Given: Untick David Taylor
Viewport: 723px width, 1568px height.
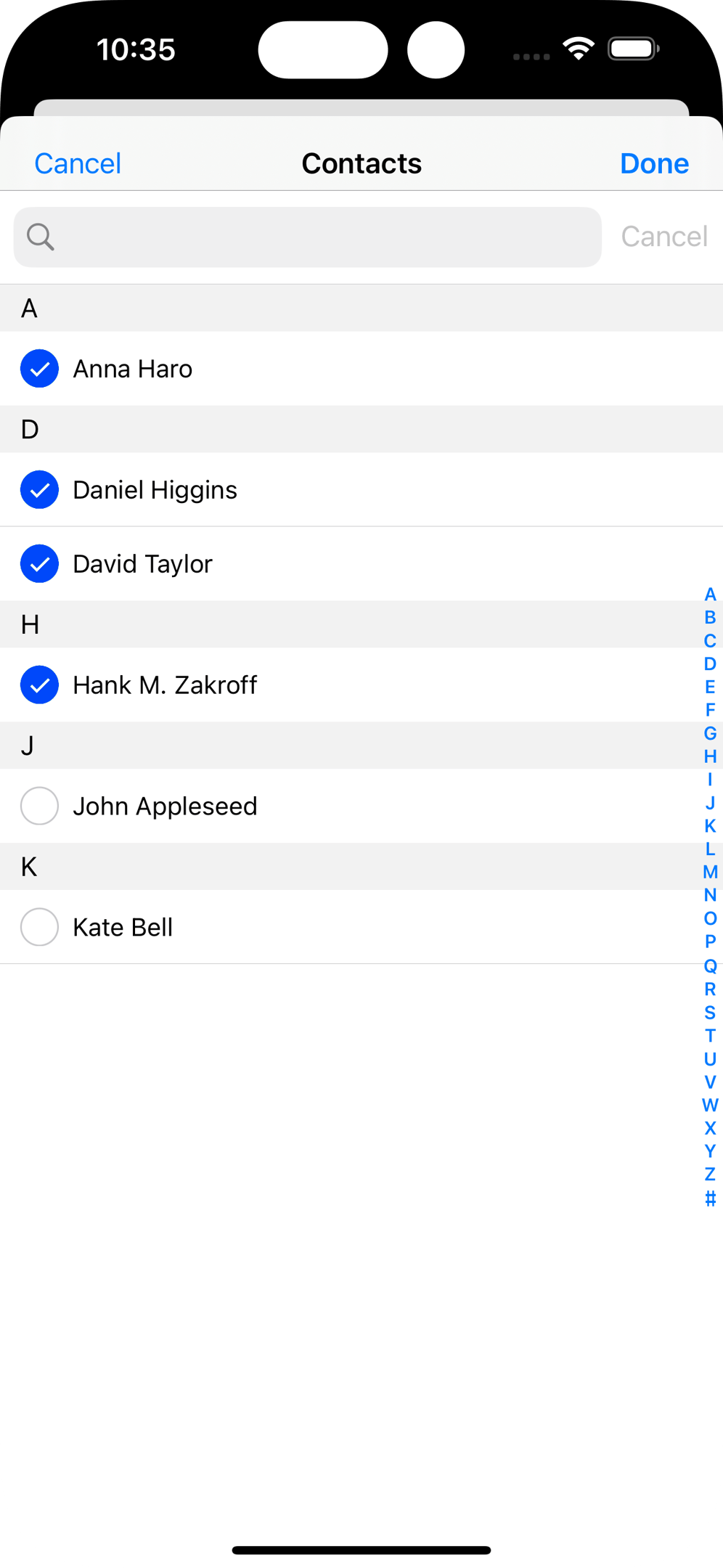Looking at the screenshot, I should (x=40, y=564).
